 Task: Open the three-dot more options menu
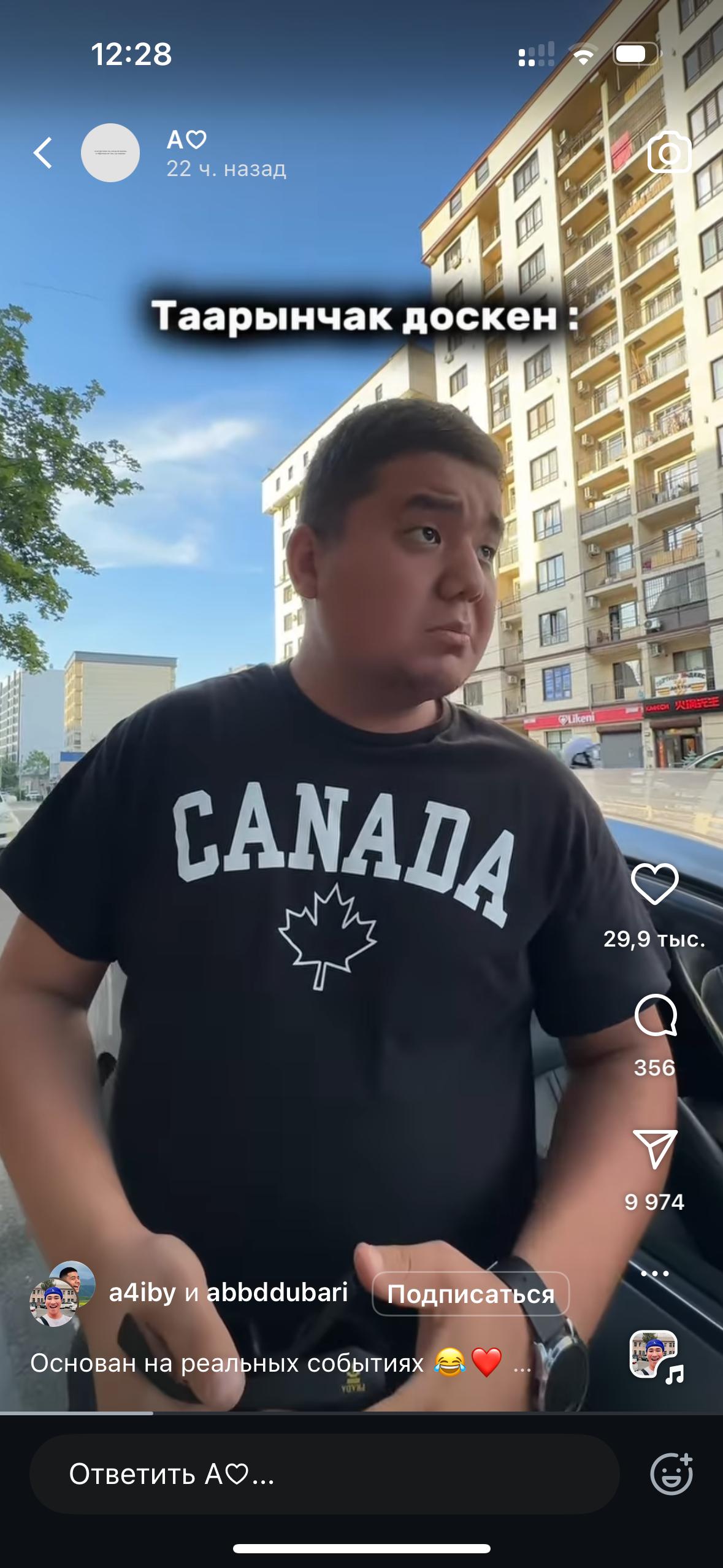[x=654, y=1274]
